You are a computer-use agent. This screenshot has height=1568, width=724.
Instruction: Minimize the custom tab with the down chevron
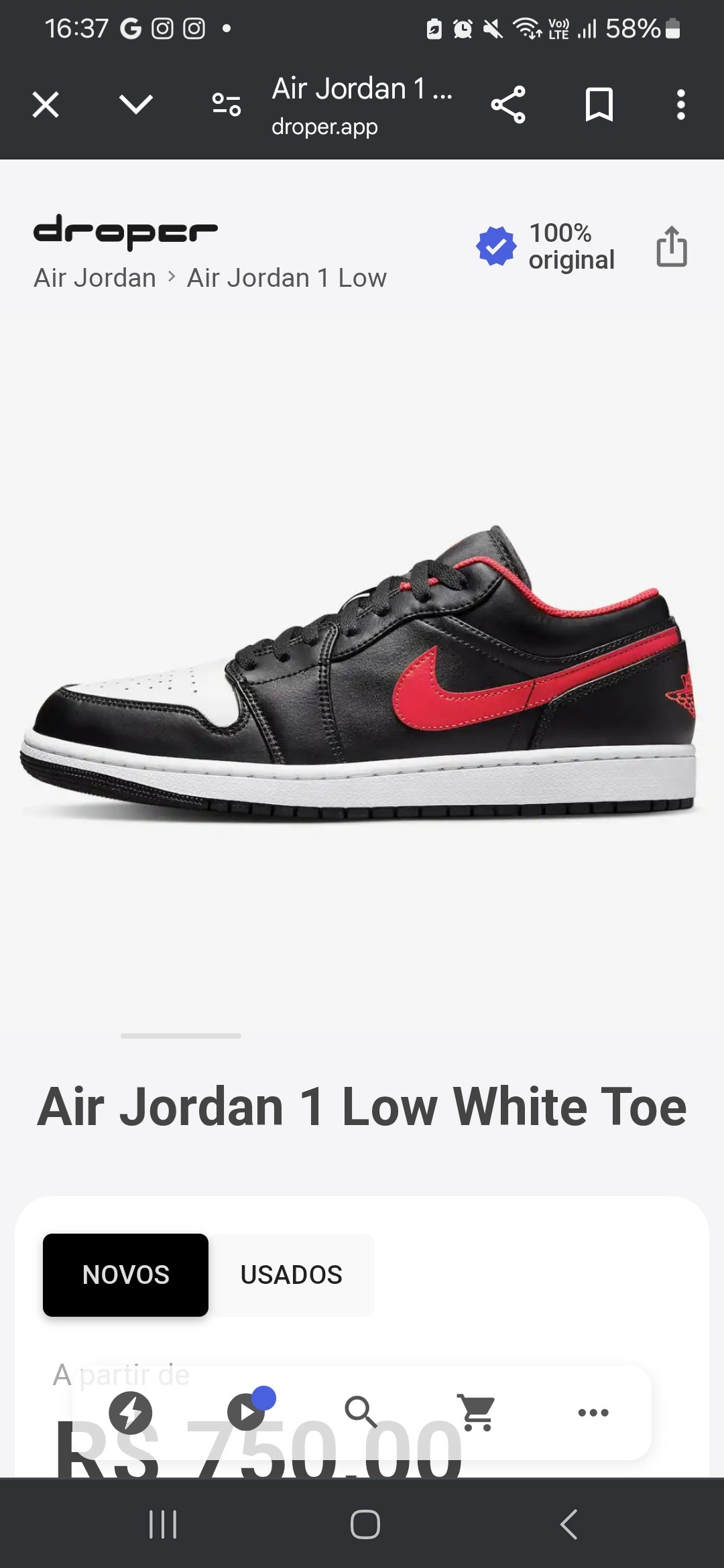tap(136, 105)
